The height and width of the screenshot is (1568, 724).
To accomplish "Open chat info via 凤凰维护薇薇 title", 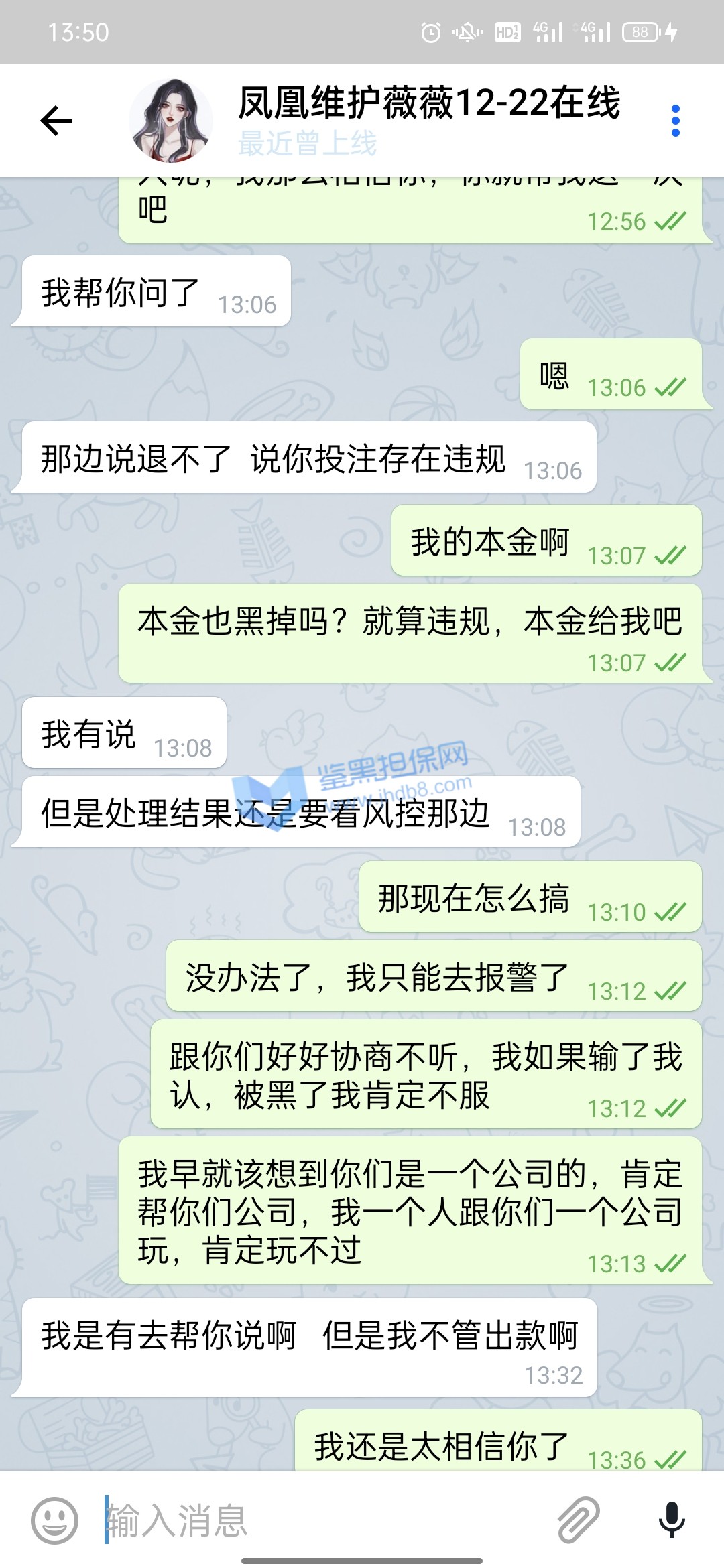I will pos(429,105).
